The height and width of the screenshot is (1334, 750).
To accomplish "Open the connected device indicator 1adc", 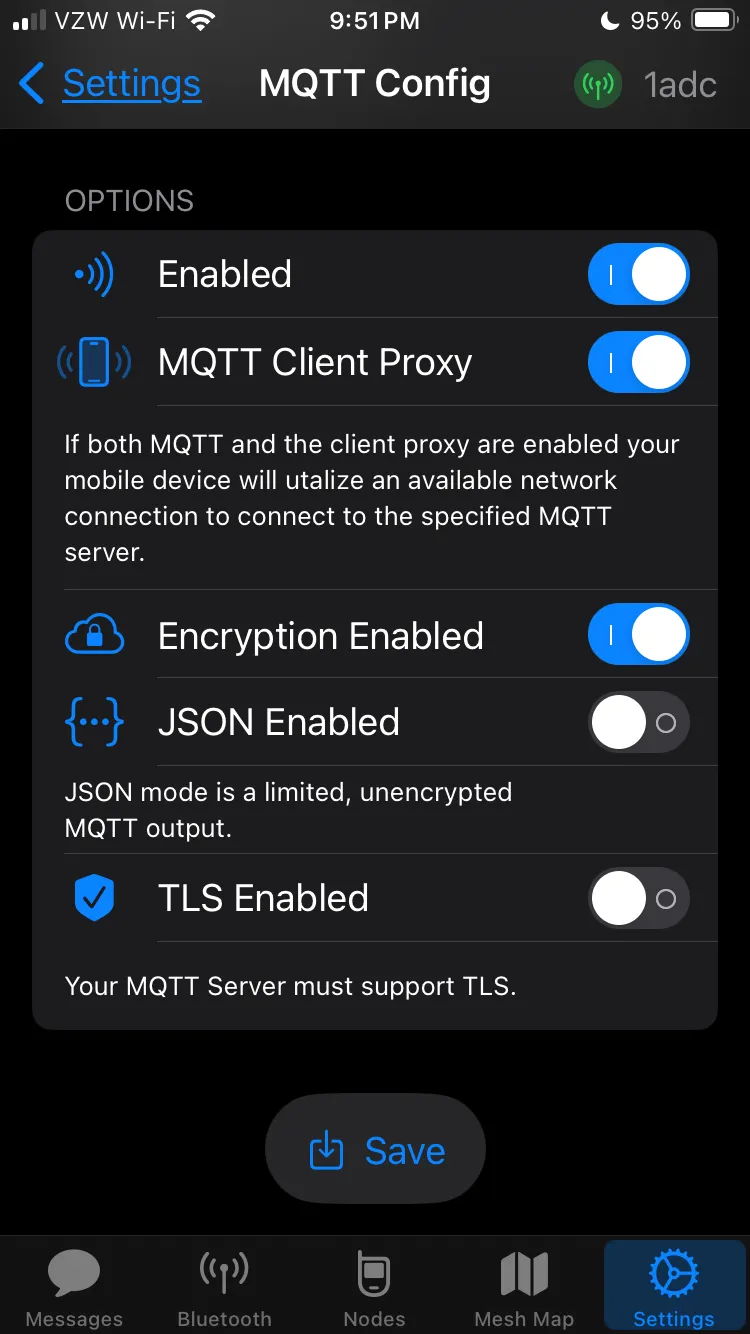I will (x=646, y=84).
